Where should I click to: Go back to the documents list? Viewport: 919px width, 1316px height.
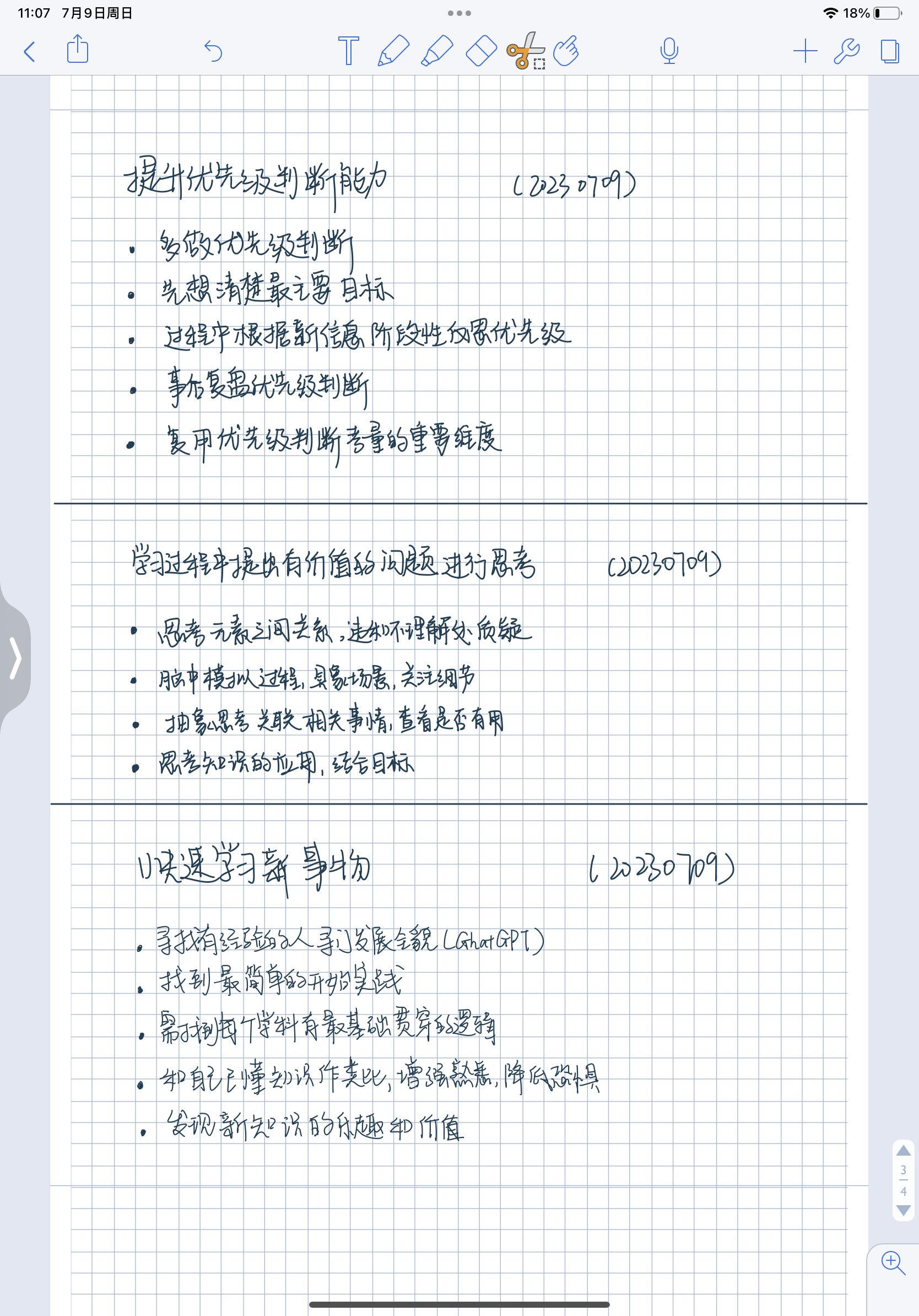click(30, 52)
